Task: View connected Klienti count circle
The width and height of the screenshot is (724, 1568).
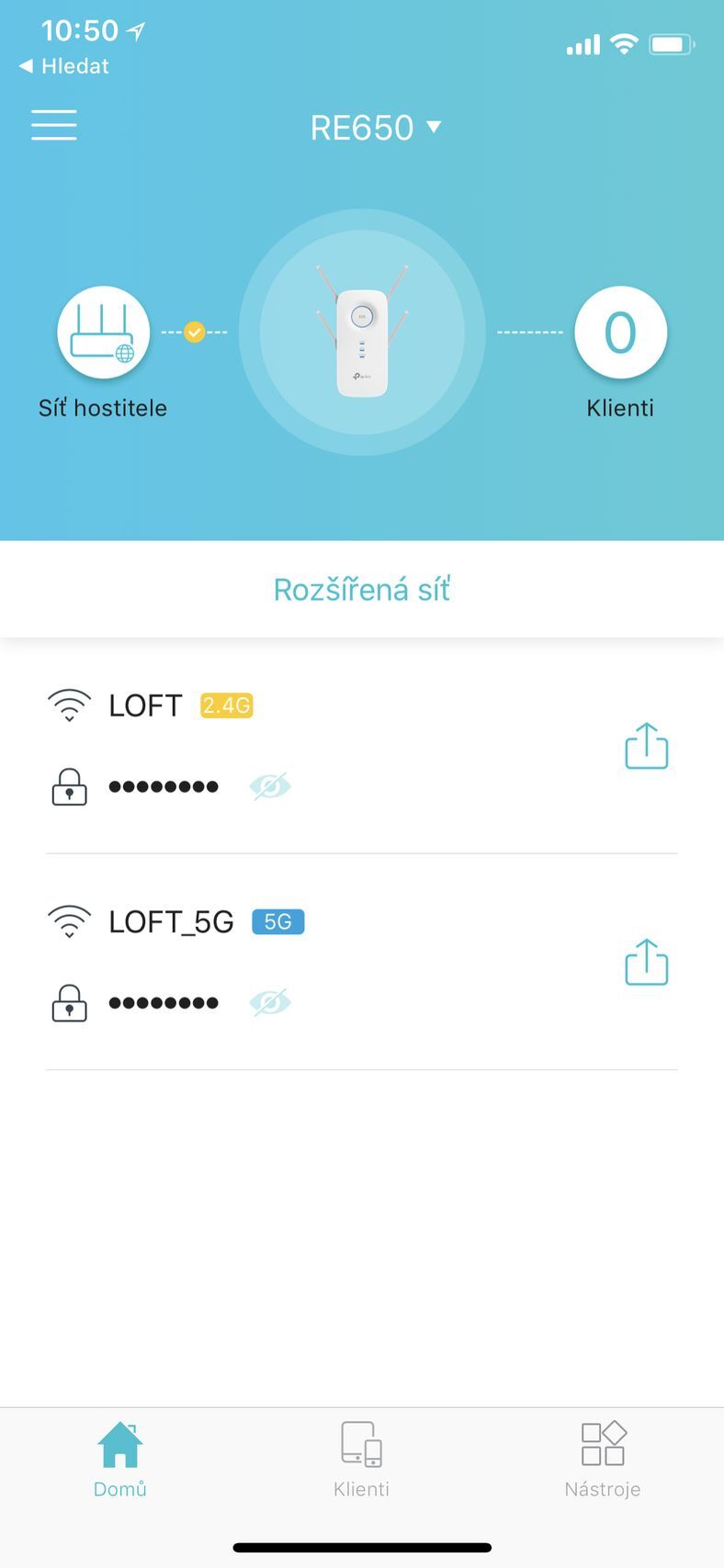Action: click(620, 333)
